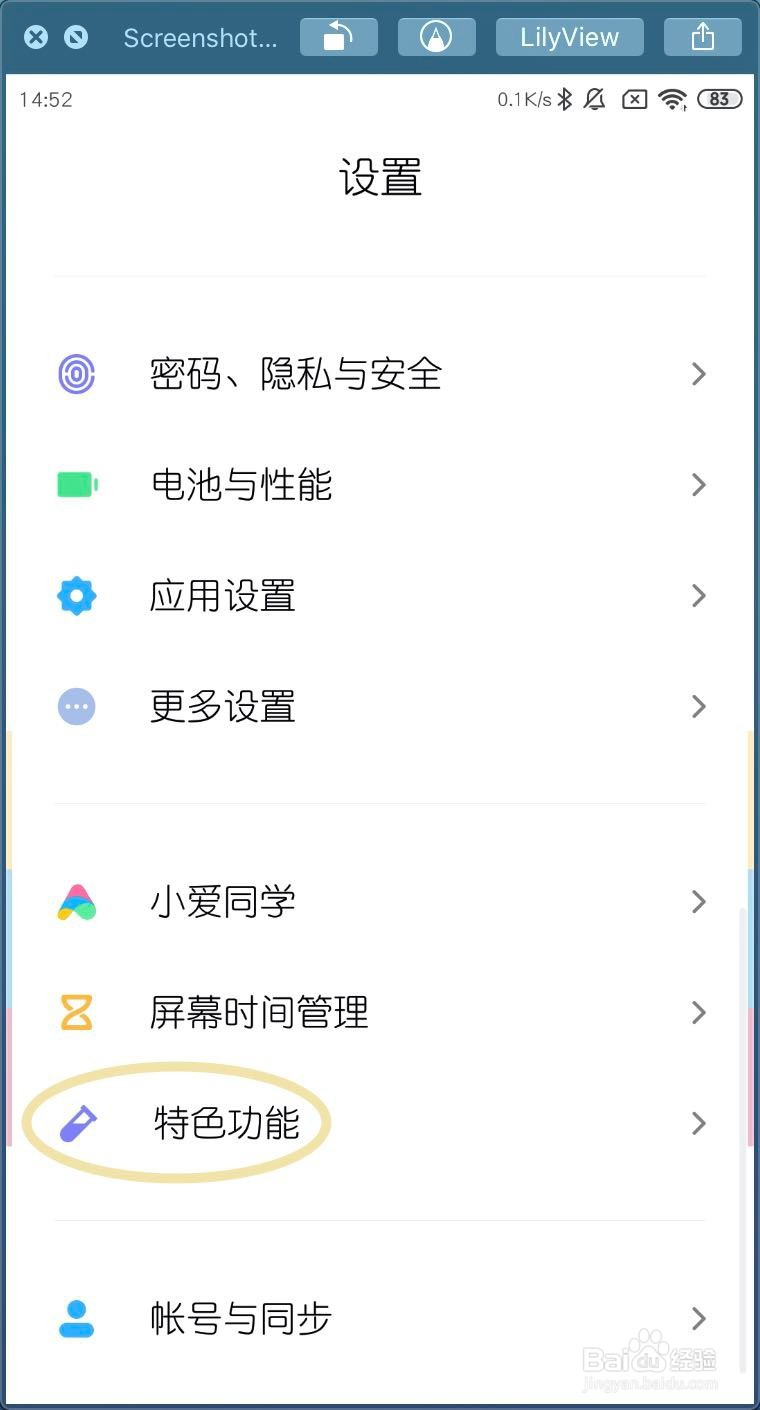This screenshot has height=1410, width=760.
Task: Tap the LilyView button
Action: (x=569, y=38)
